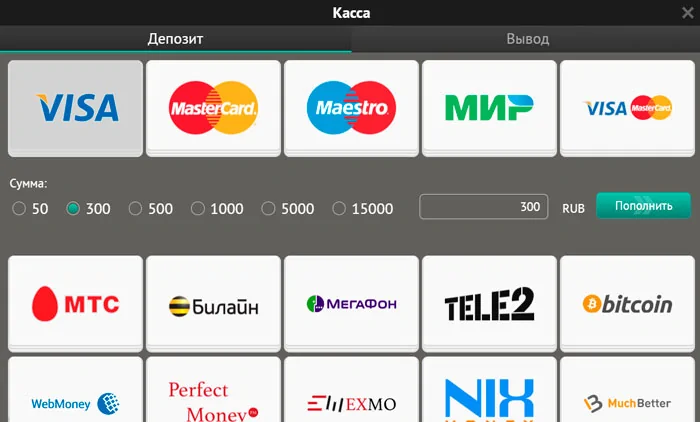Select МегаФон payment method
700x422 pixels.
(x=351, y=303)
